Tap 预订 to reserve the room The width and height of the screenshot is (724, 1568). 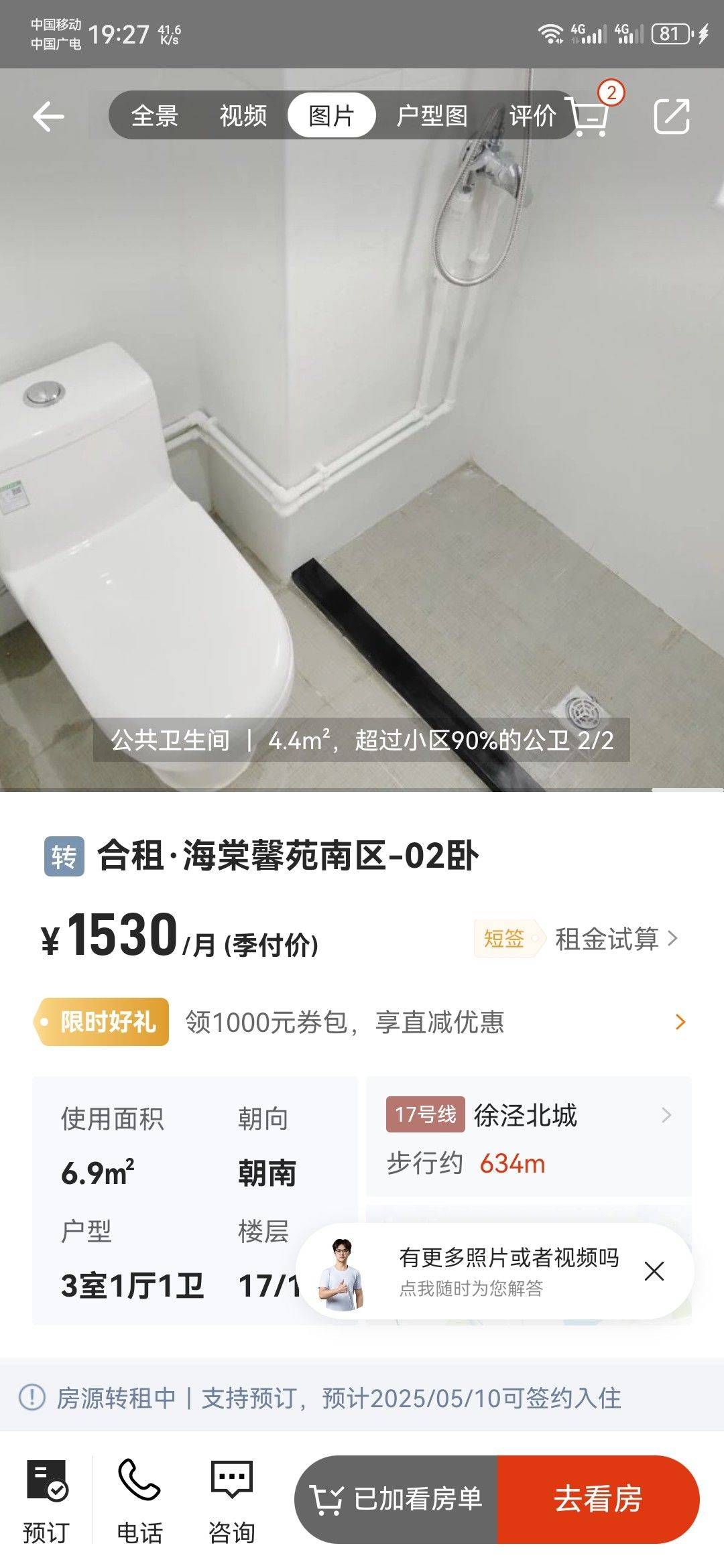pos(46,1502)
